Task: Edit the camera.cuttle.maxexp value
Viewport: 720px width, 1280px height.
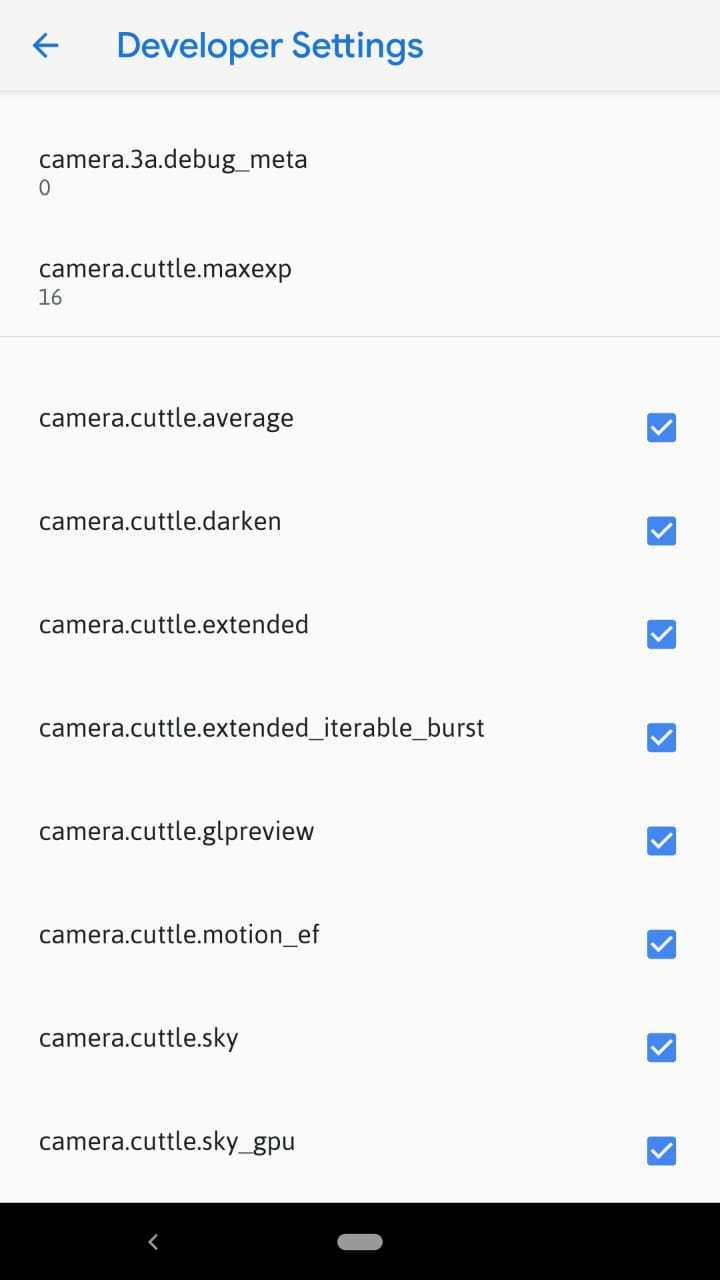Action: point(165,281)
